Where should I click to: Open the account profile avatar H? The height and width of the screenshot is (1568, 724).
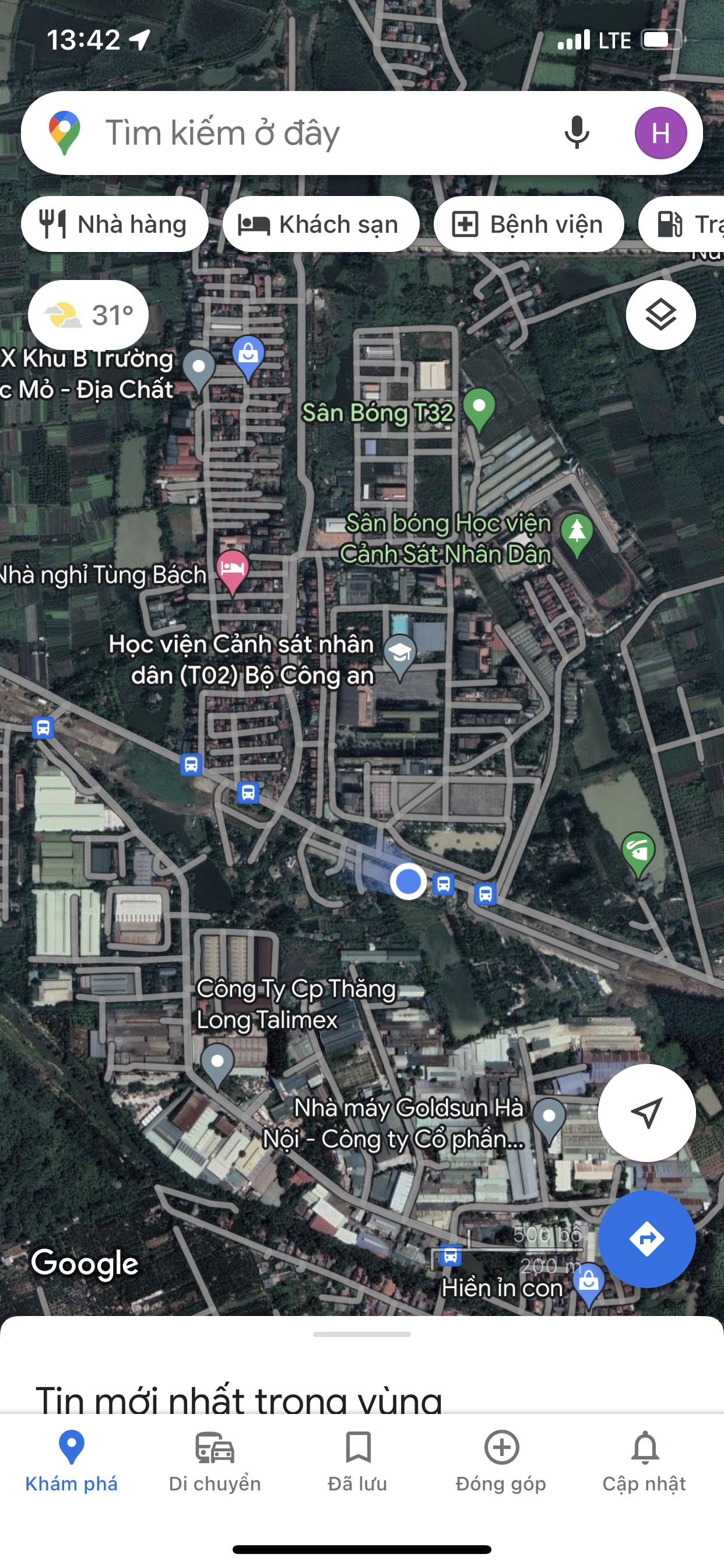[660, 132]
